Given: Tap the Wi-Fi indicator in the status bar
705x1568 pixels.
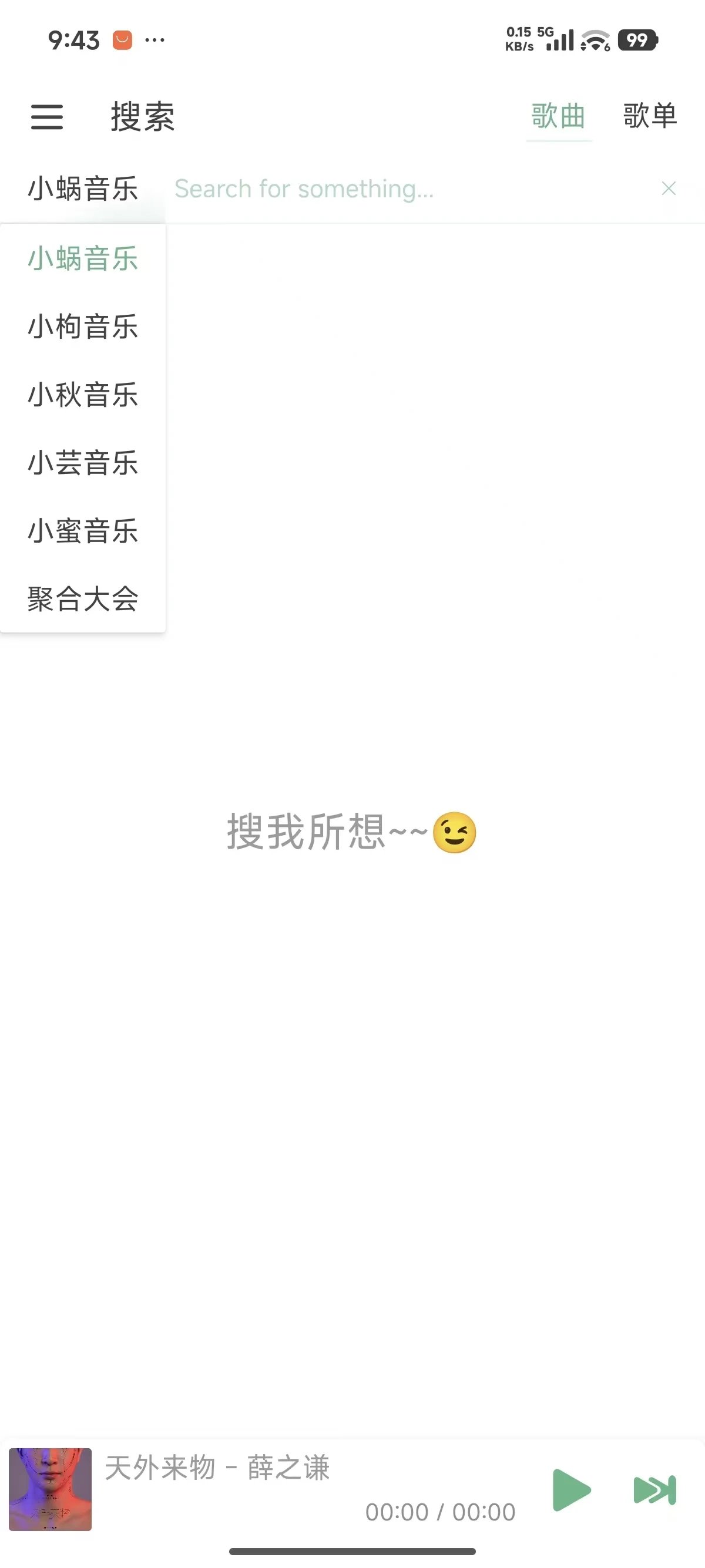Looking at the screenshot, I should click(590, 41).
